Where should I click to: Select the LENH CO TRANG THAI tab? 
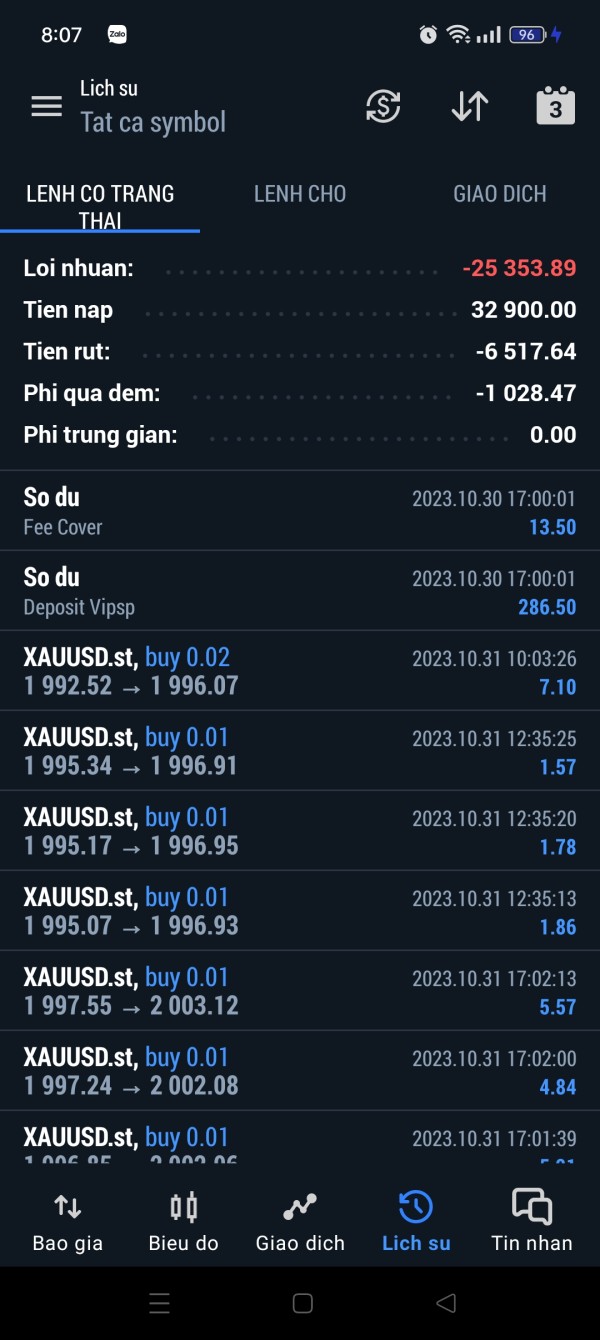(x=100, y=206)
